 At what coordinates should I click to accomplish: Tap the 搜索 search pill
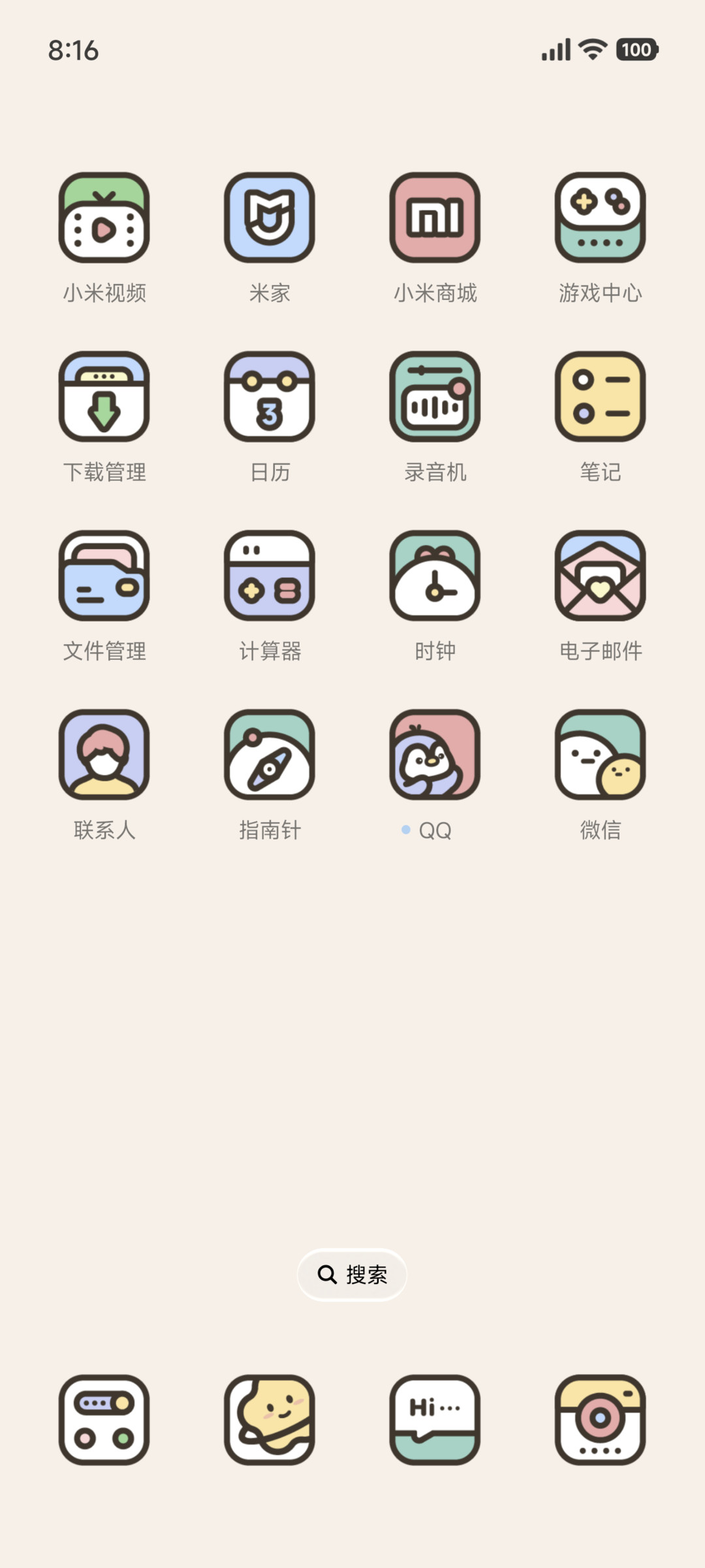pyautogui.click(x=352, y=1274)
